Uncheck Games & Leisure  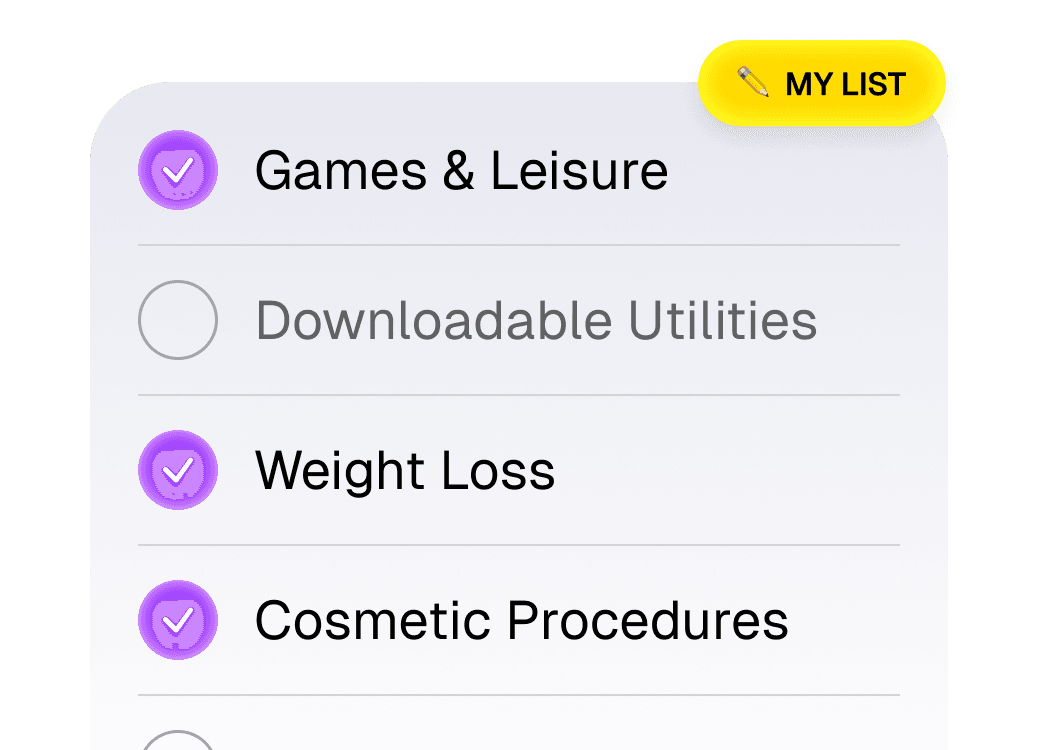[x=178, y=170]
